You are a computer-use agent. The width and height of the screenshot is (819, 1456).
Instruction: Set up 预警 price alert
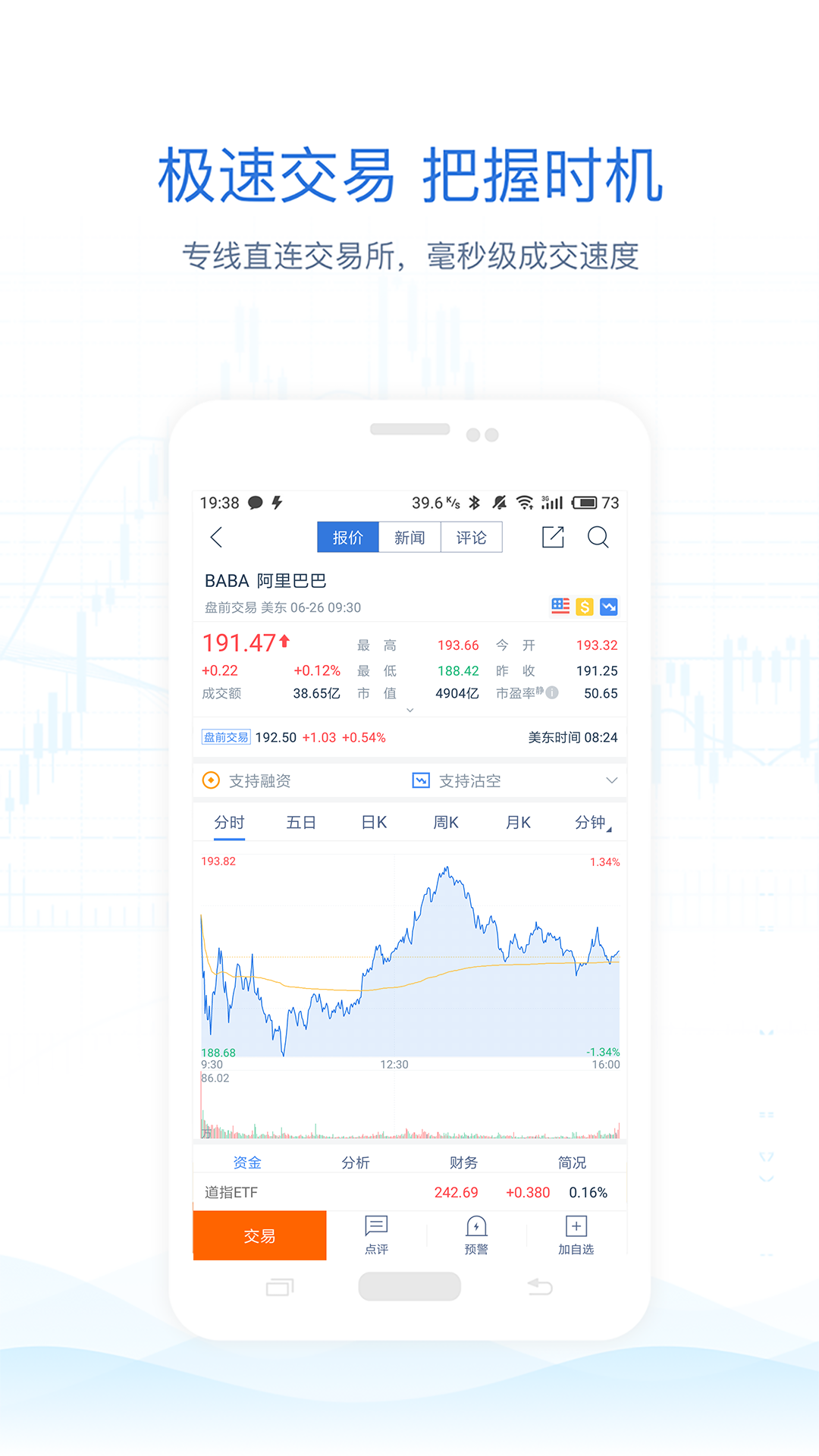[x=476, y=1235]
